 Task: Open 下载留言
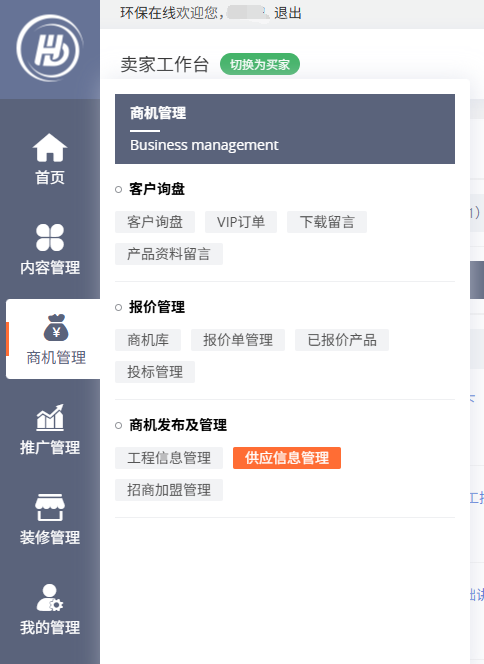[327, 222]
